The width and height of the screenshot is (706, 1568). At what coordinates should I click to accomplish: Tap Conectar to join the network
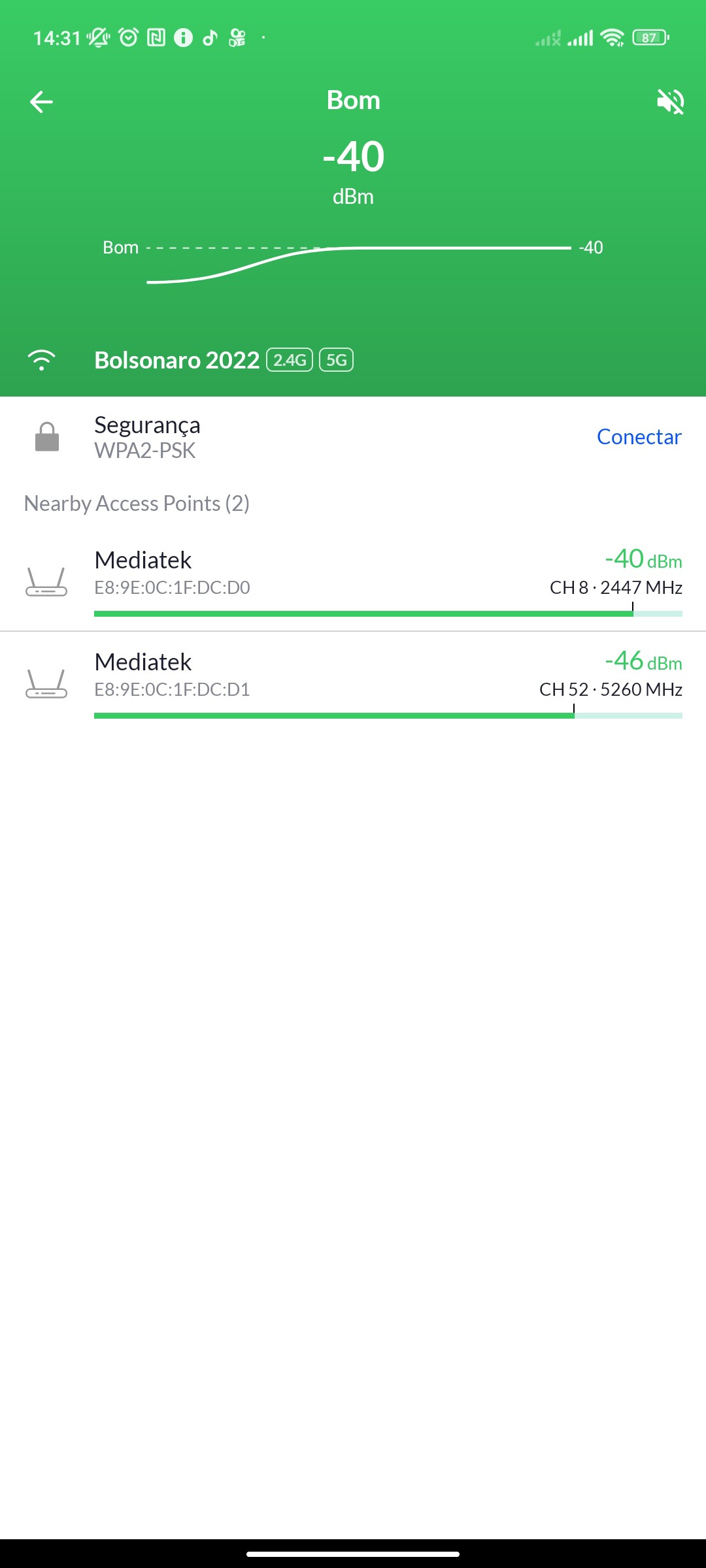(x=639, y=436)
